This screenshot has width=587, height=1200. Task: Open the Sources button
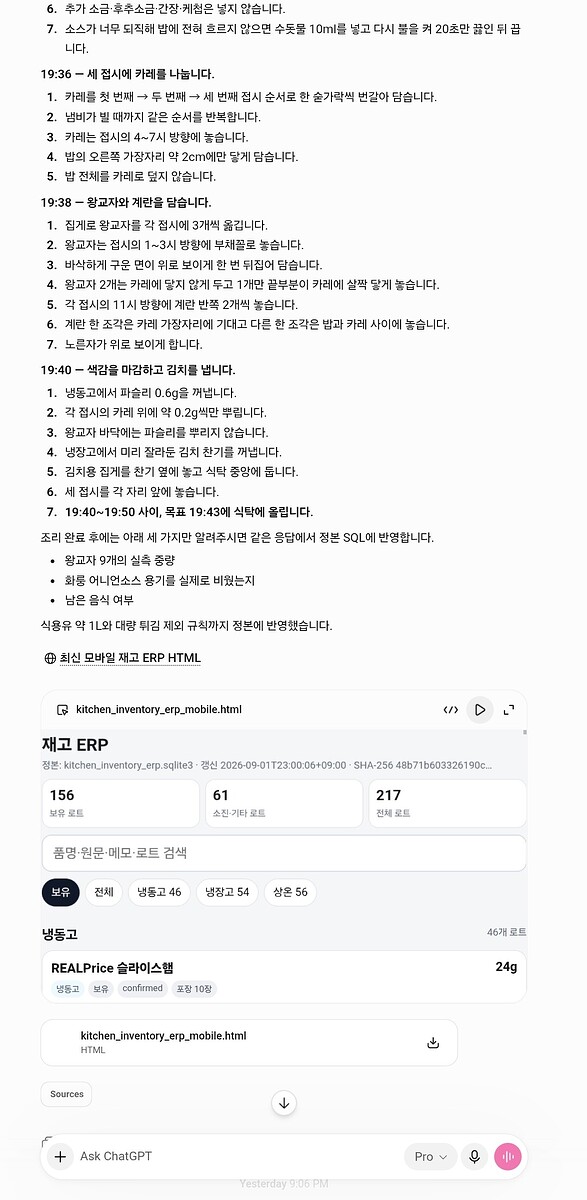[x=67, y=1094]
